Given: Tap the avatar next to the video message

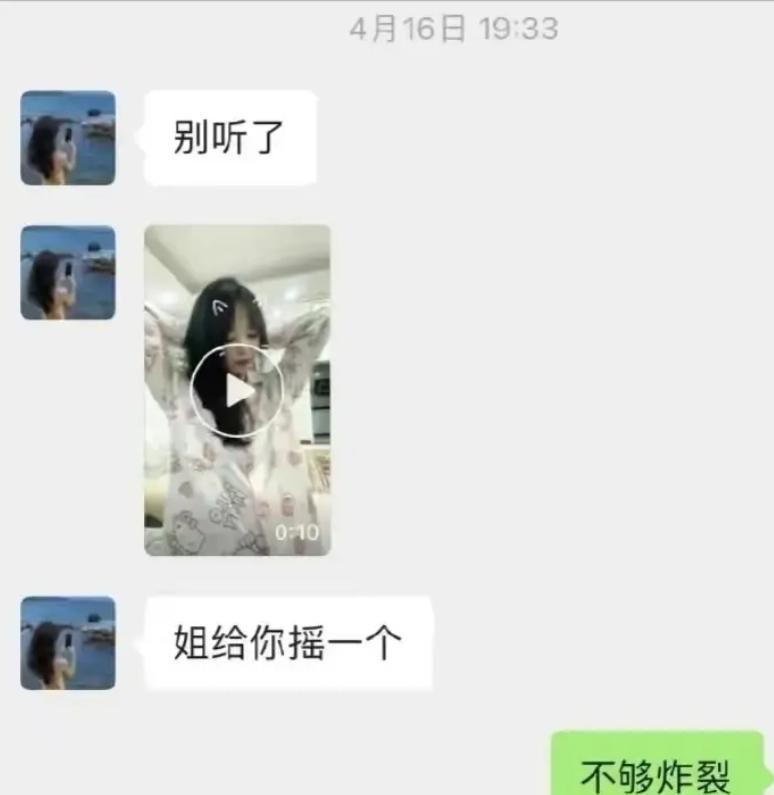Looking at the screenshot, I should pos(68,272).
